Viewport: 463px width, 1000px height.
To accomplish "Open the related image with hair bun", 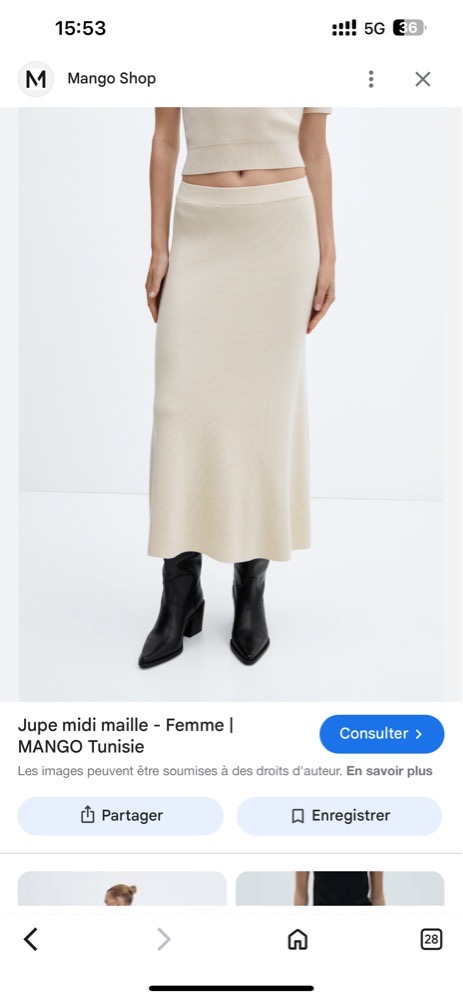I will coord(122,888).
